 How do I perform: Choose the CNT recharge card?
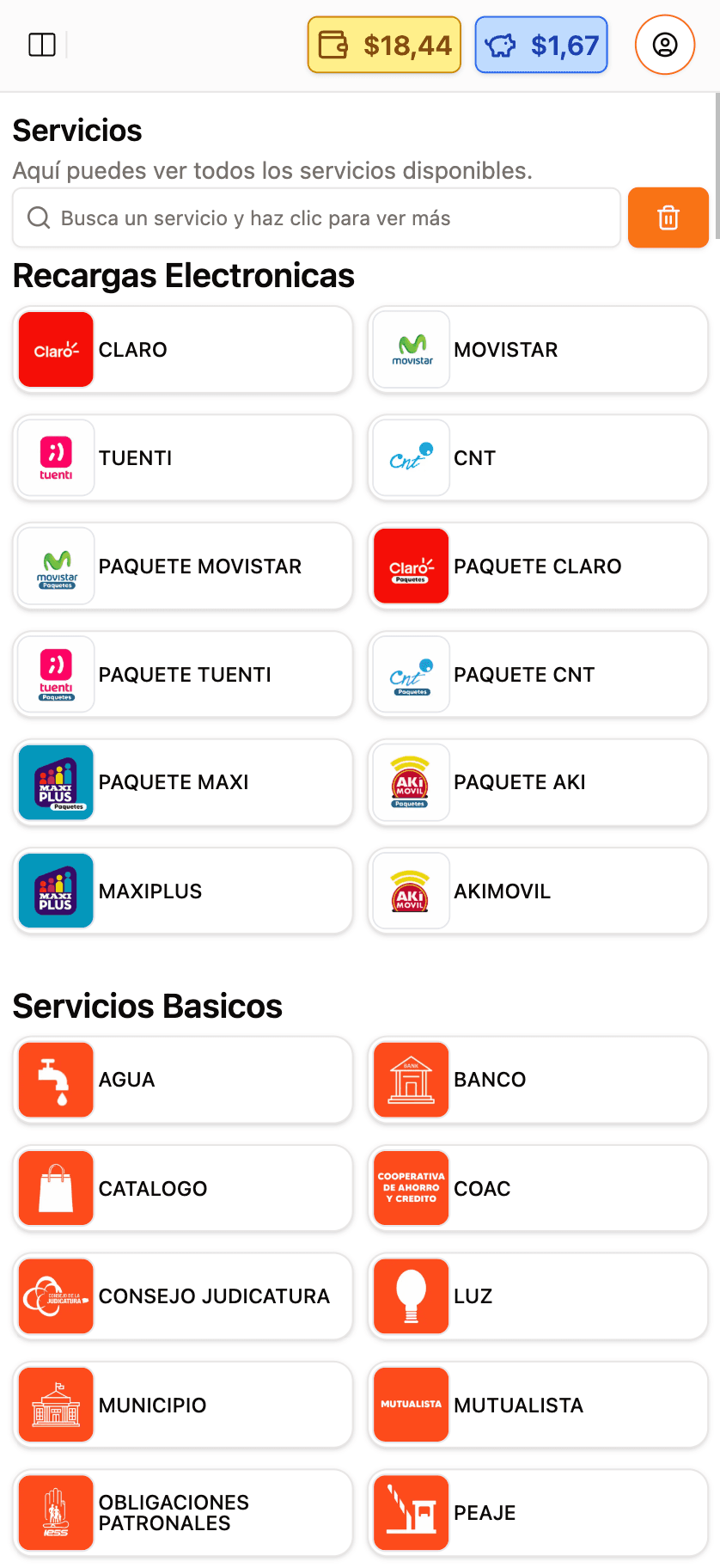(538, 458)
